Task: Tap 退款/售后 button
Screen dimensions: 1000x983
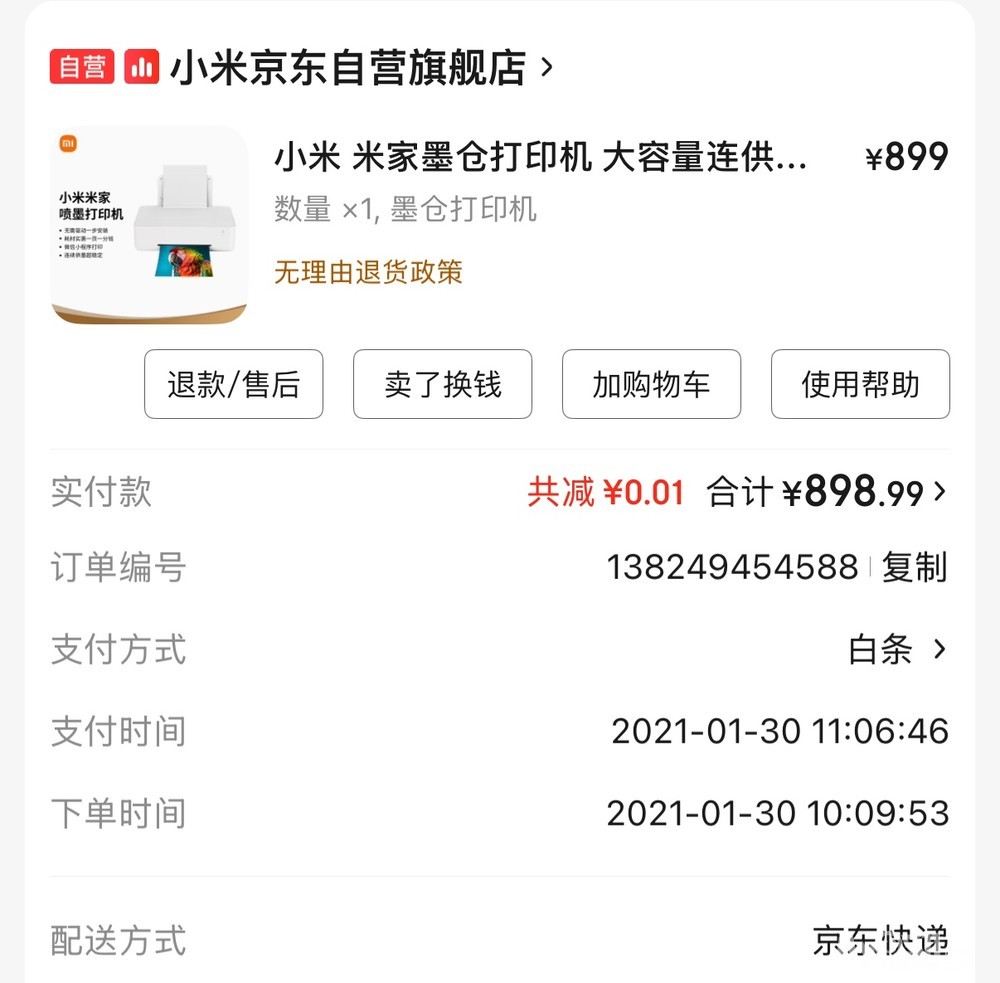Action: (x=233, y=384)
